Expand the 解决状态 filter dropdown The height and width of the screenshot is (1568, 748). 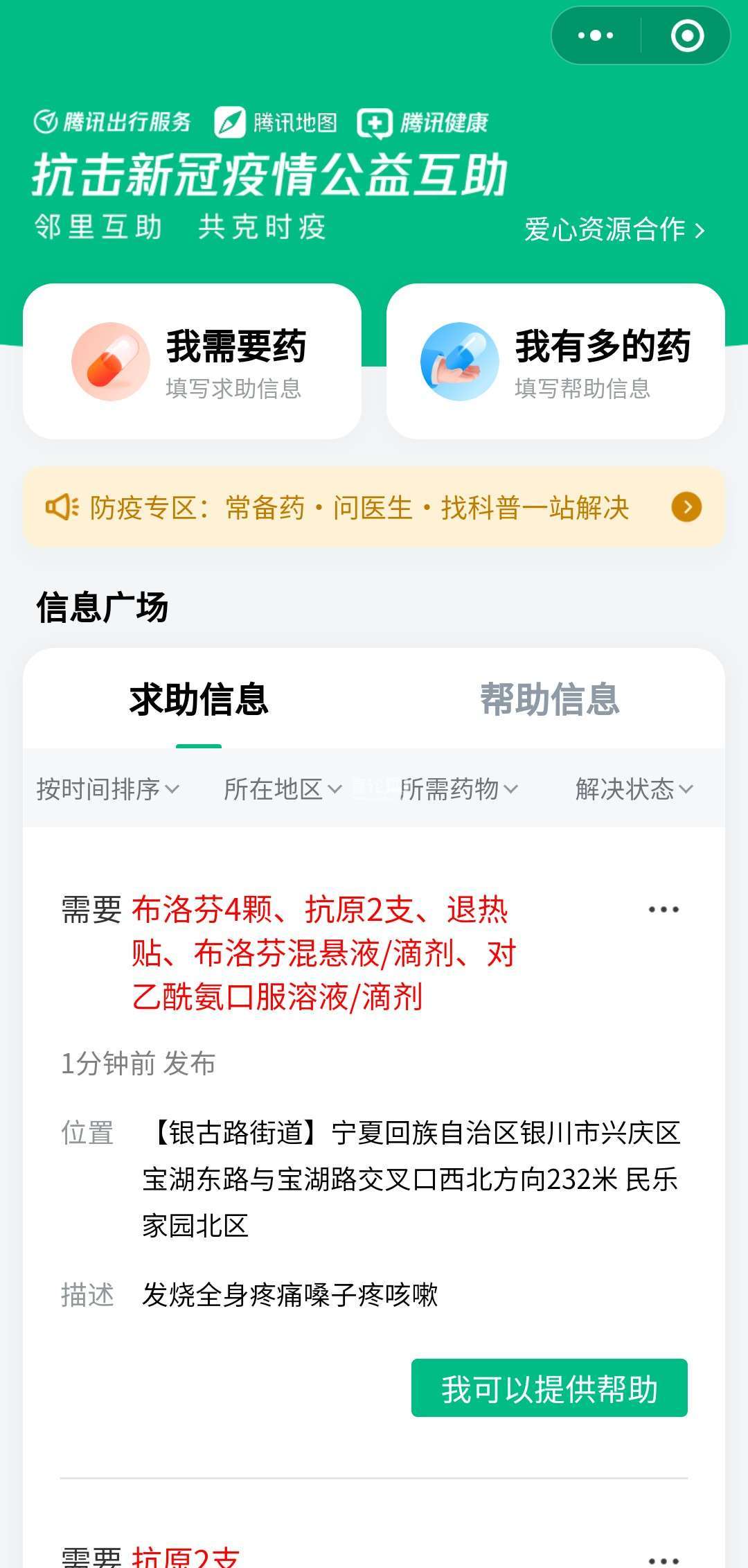(x=634, y=789)
